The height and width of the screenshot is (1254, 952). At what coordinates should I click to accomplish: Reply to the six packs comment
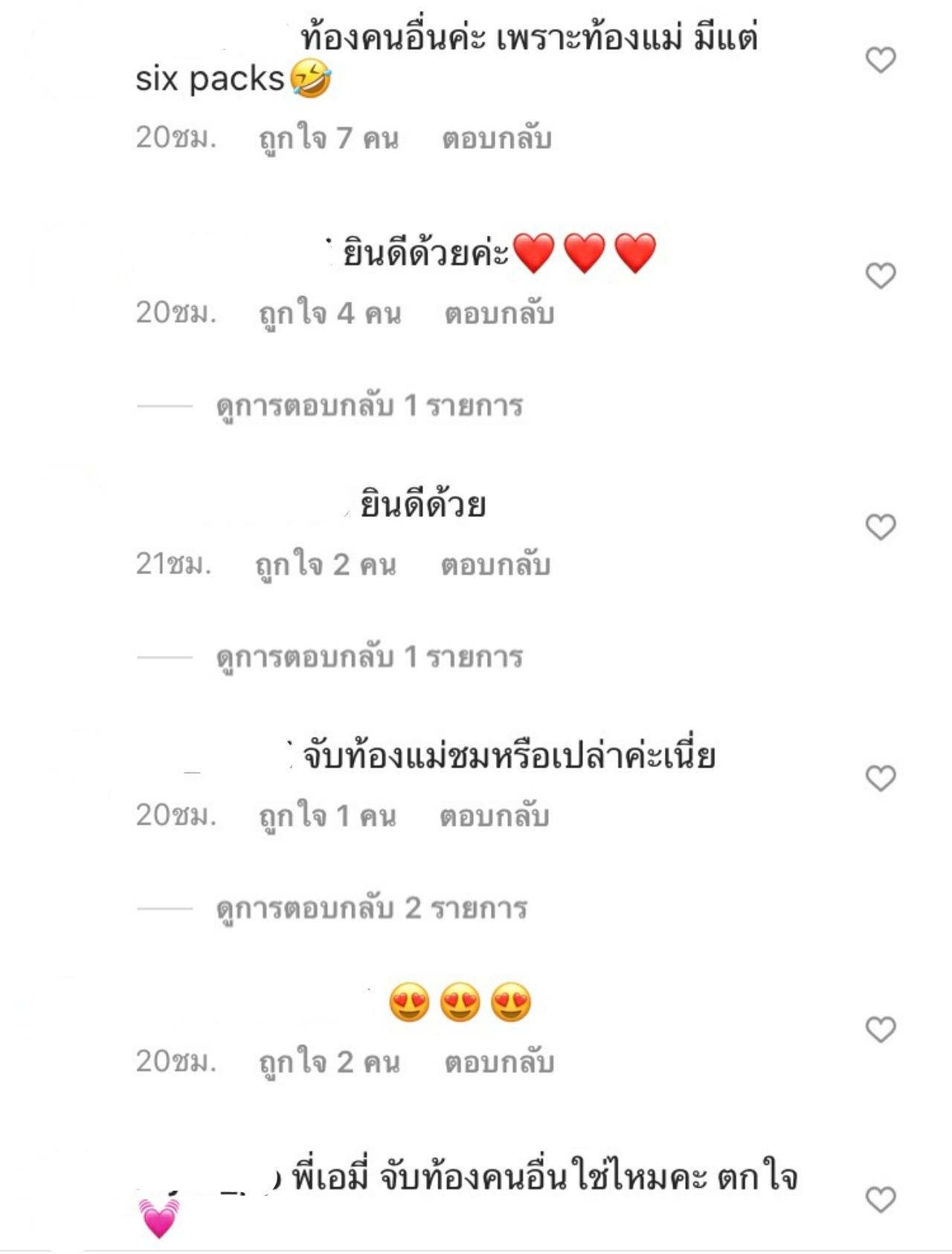point(497,138)
